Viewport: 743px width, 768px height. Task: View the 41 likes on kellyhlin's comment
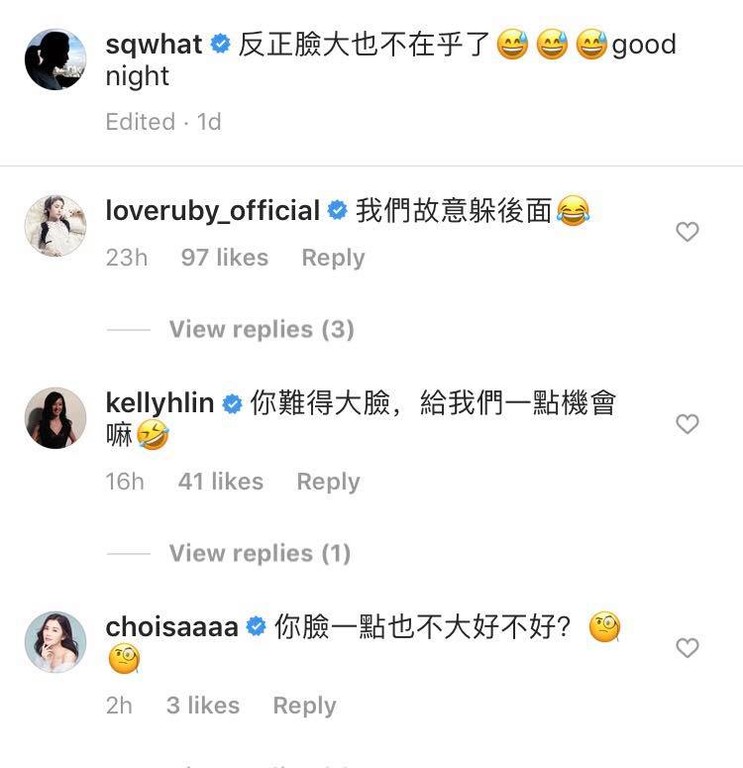[220, 481]
